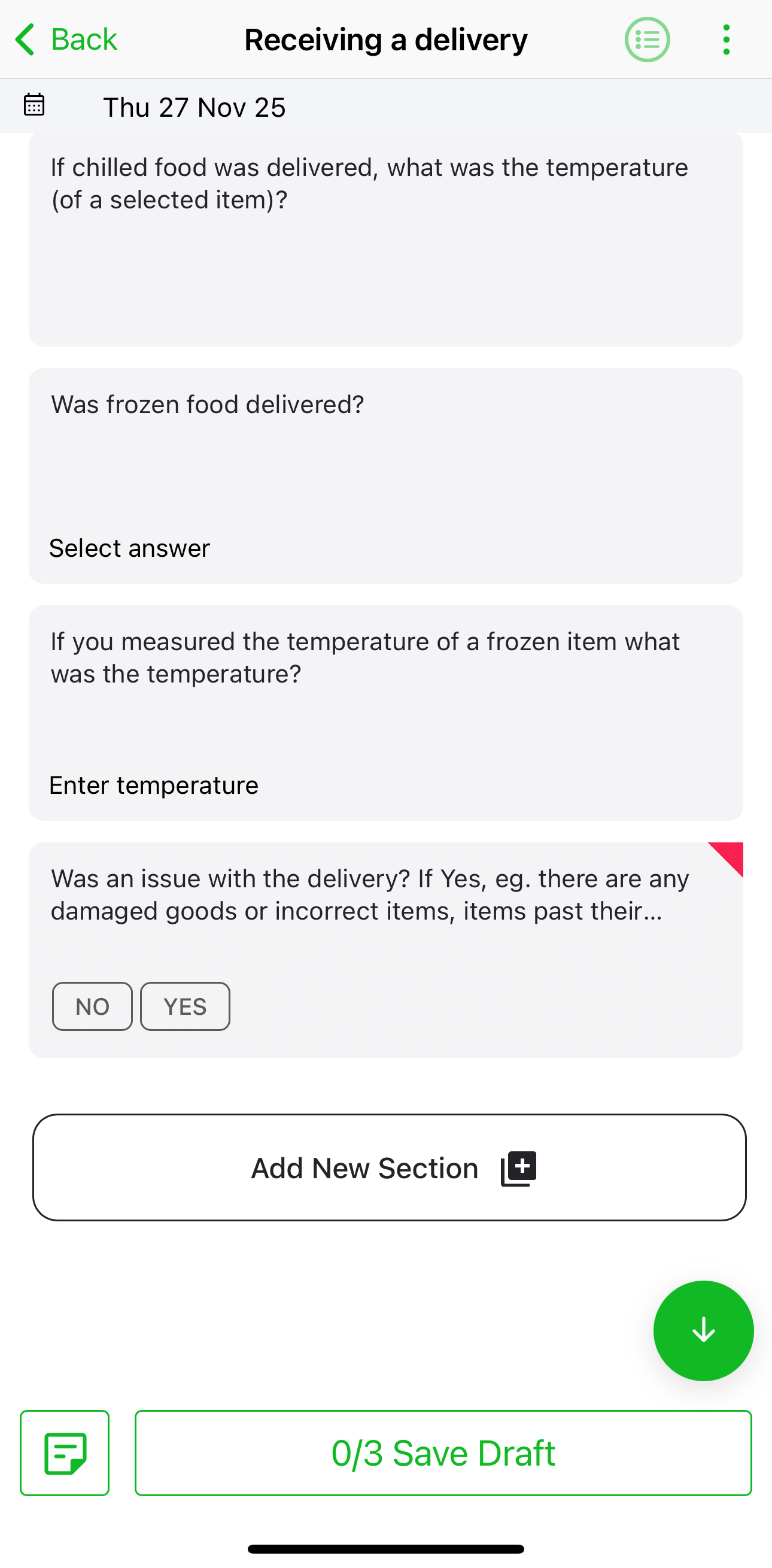Change the date Thu 27 Nov 25
This screenshot has height=1568, width=772.
193,107
